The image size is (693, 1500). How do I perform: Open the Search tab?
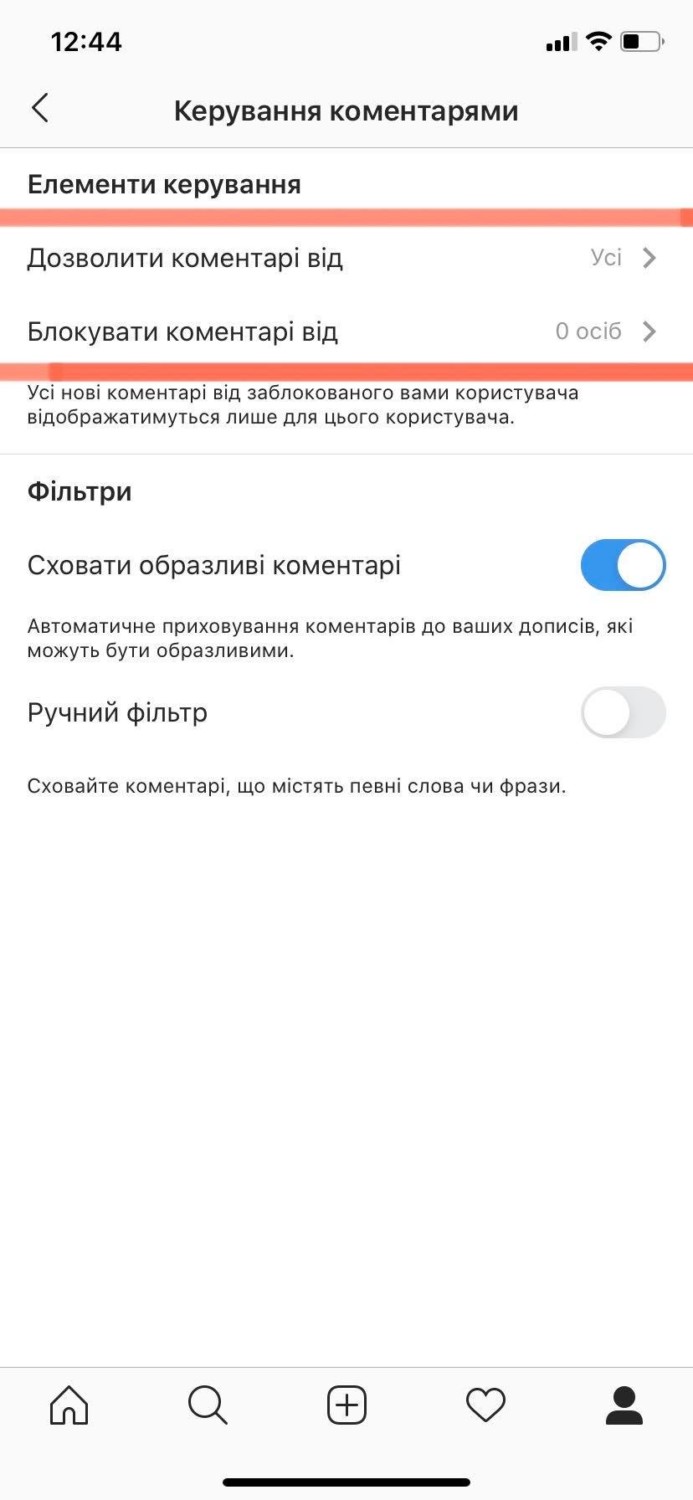208,1406
